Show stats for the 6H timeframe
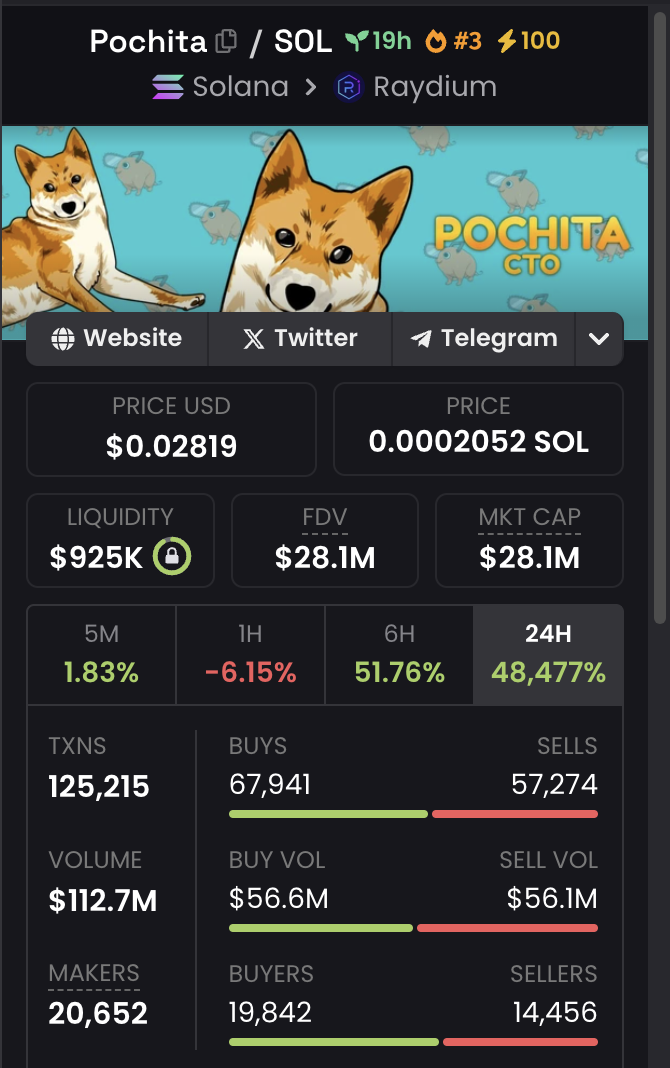Screen dimensions: 670x1068 click(x=399, y=654)
